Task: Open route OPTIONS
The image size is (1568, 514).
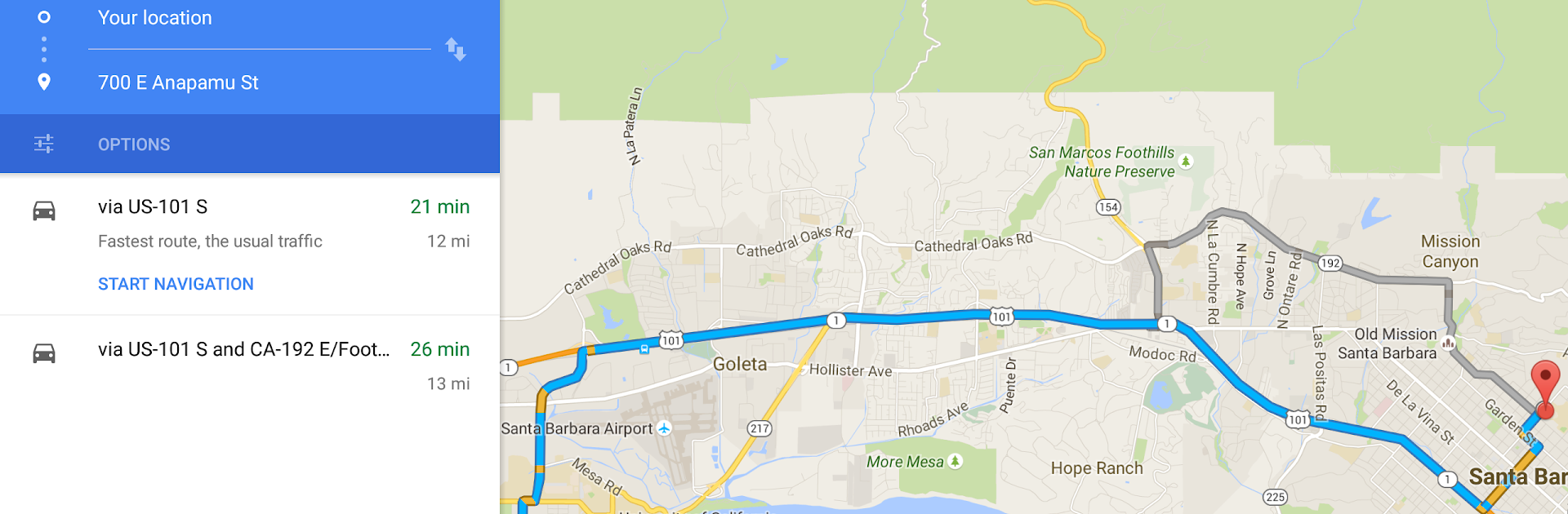Action: tap(134, 144)
